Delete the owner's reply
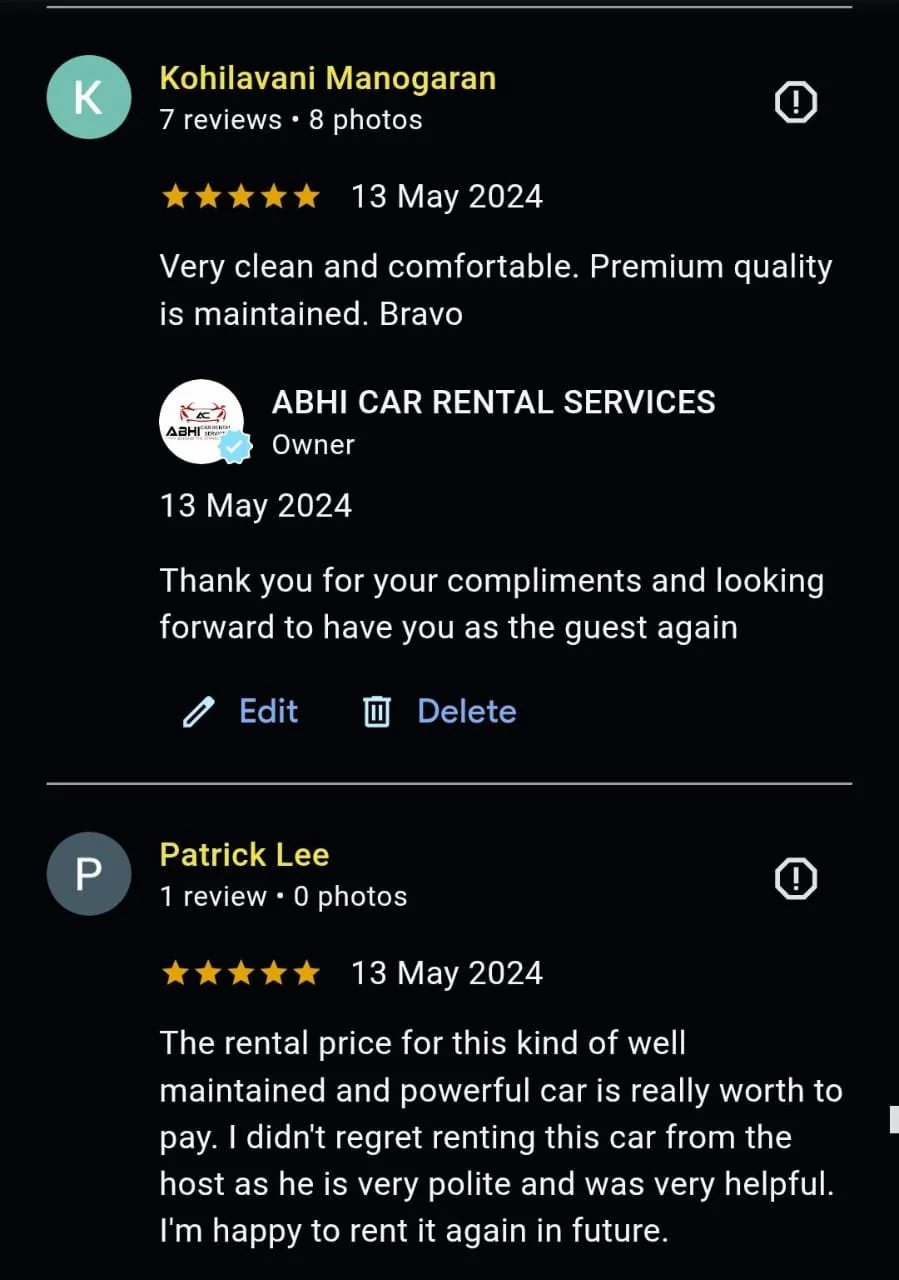Image resolution: width=899 pixels, height=1280 pixels. coord(440,711)
